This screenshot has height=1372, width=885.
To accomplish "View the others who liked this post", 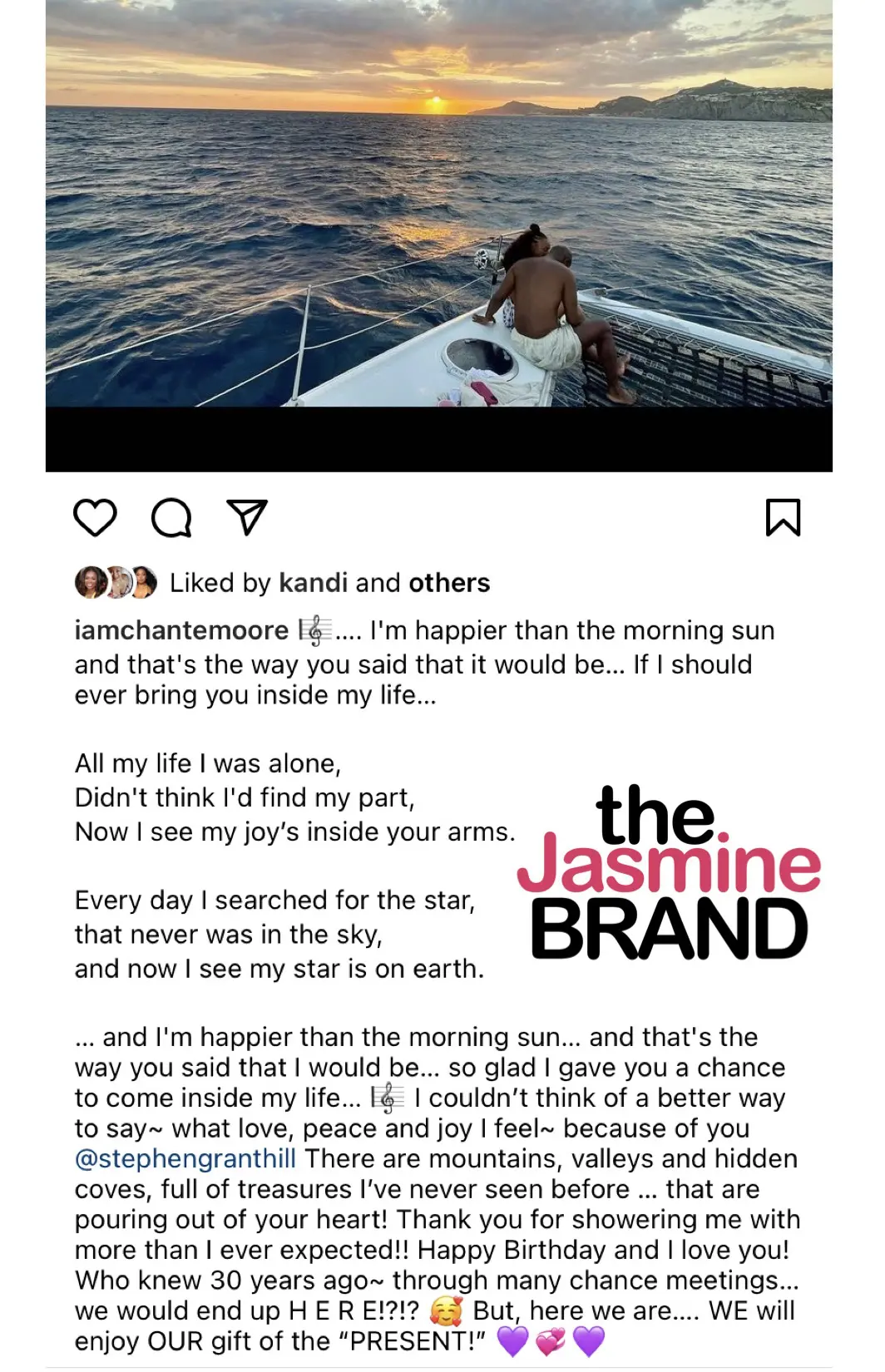I will point(449,583).
